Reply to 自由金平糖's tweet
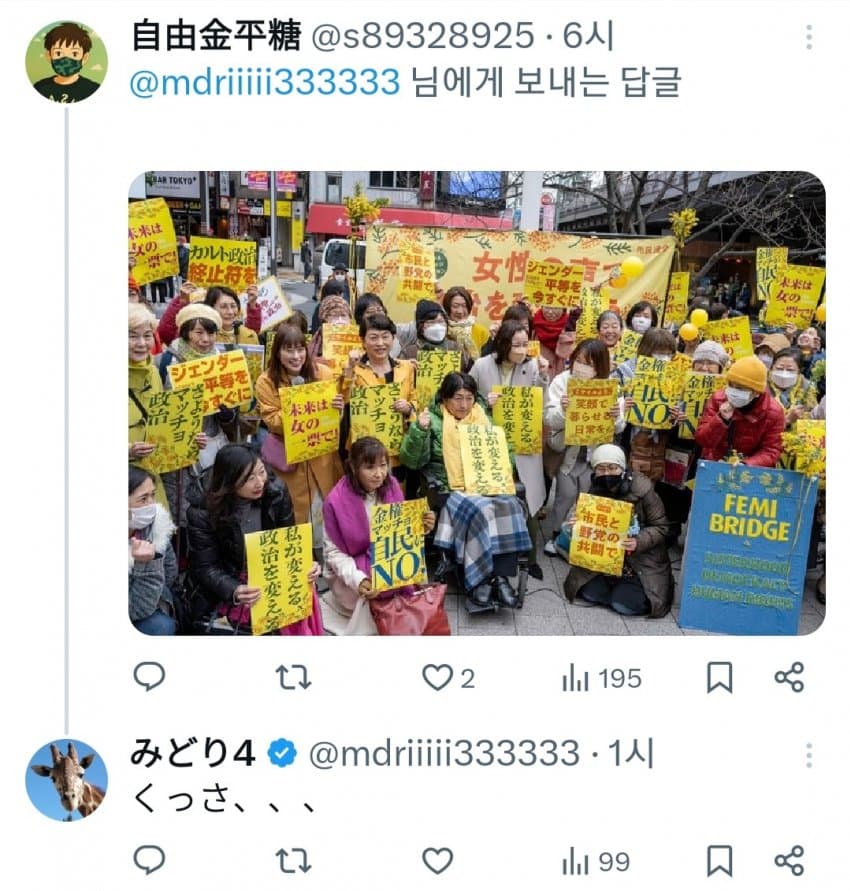 point(149,677)
